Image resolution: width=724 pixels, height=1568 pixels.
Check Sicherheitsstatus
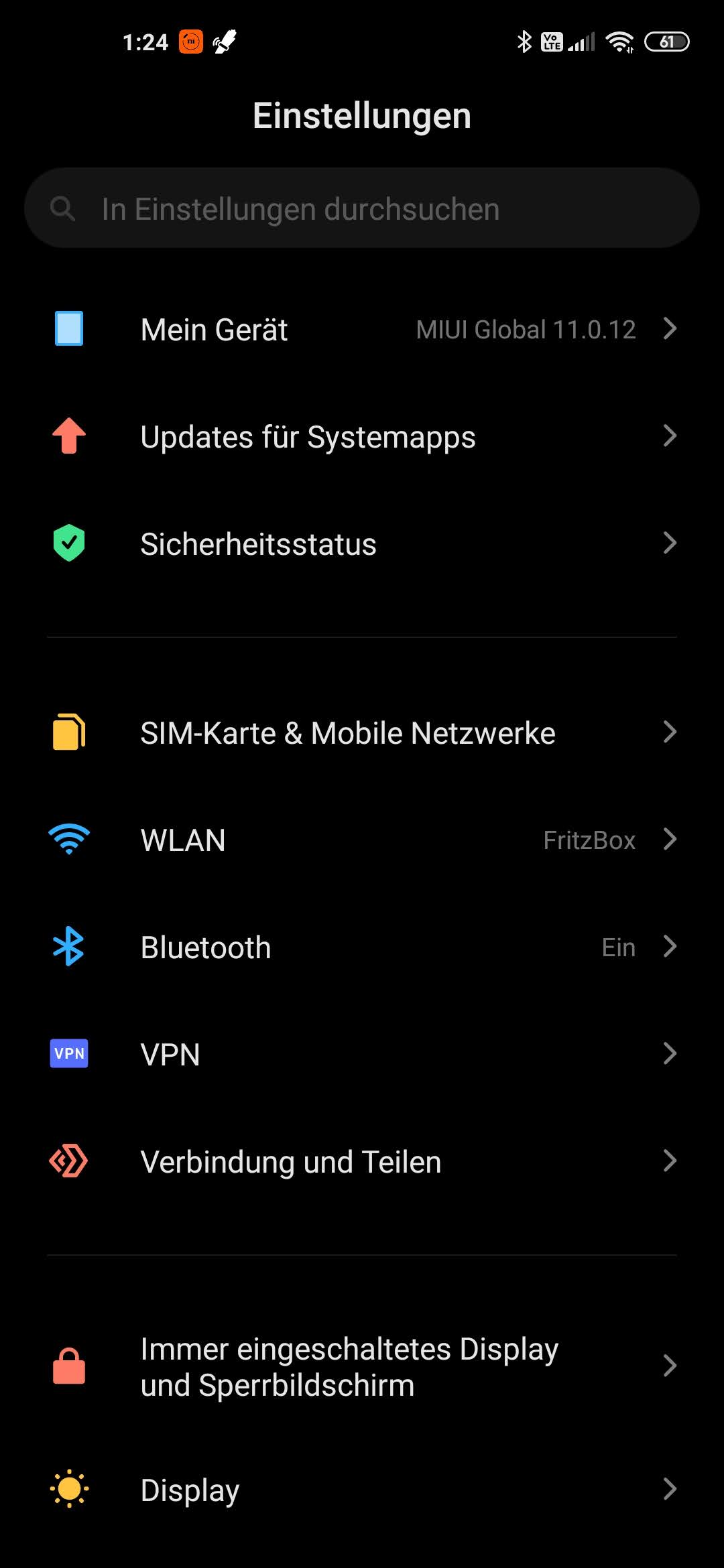pyautogui.click(x=362, y=543)
